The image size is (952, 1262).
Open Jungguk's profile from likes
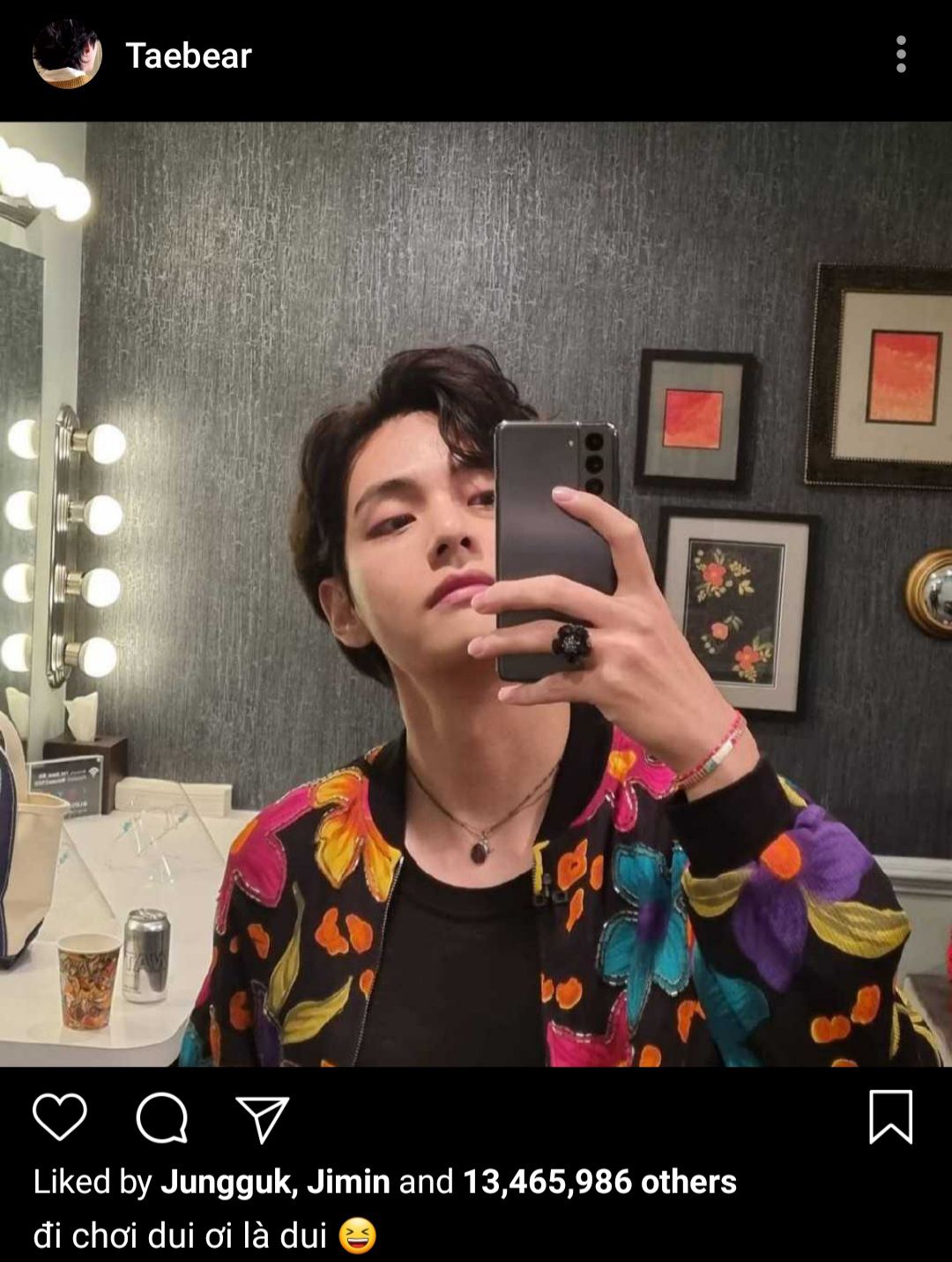click(227, 1182)
